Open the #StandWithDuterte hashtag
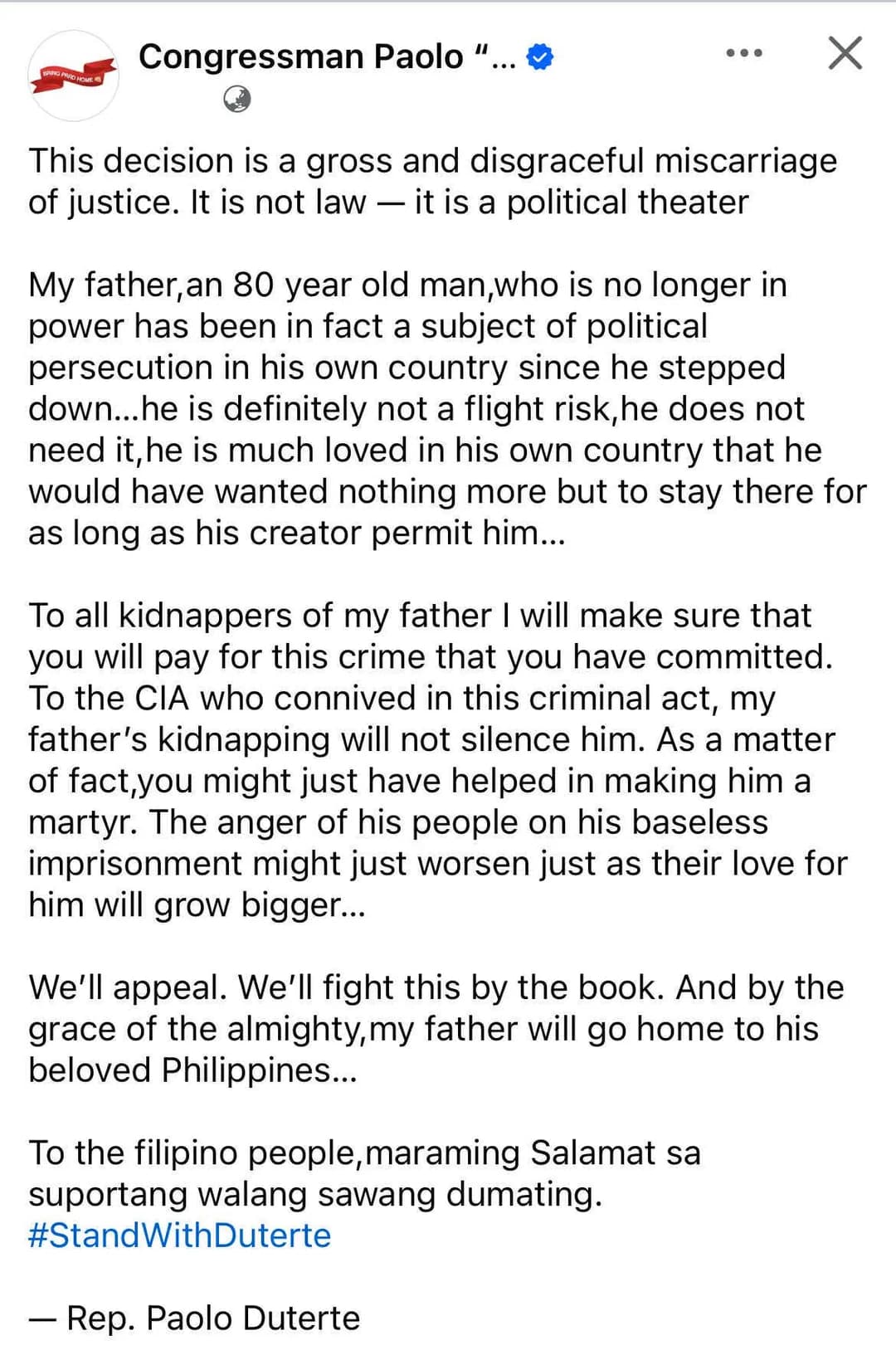Screen dimensions: 896x1355 180,1236
